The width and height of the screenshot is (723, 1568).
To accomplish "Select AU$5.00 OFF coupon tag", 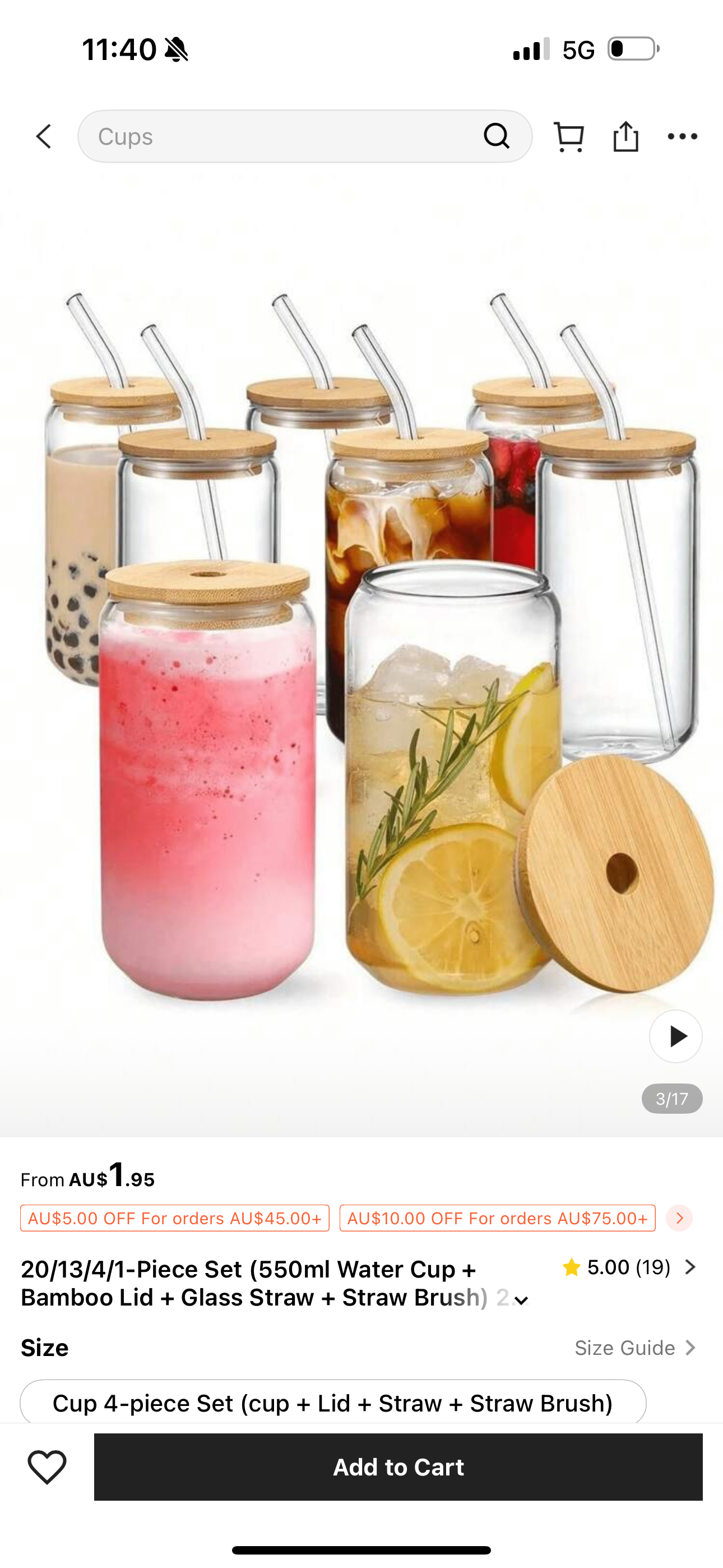I will click(175, 1218).
